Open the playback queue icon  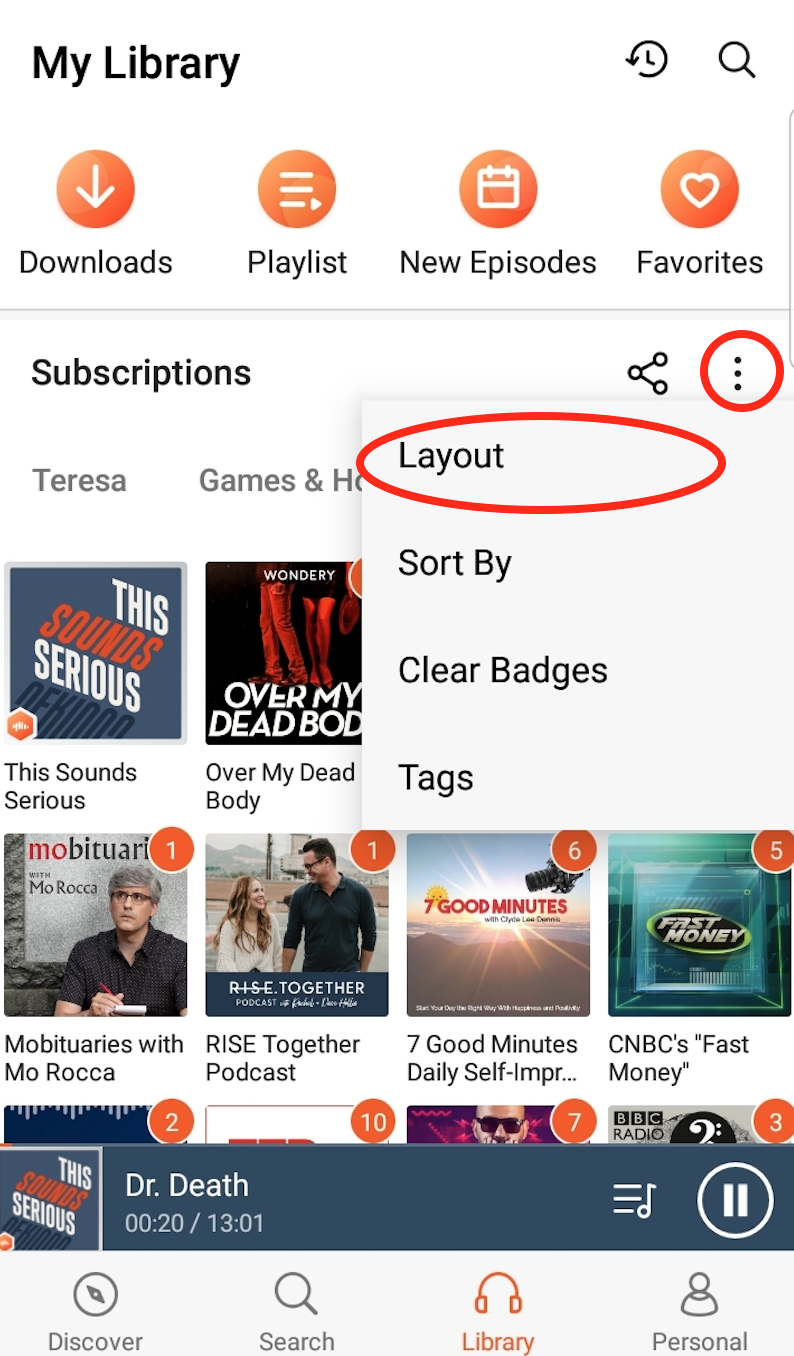click(x=635, y=1199)
